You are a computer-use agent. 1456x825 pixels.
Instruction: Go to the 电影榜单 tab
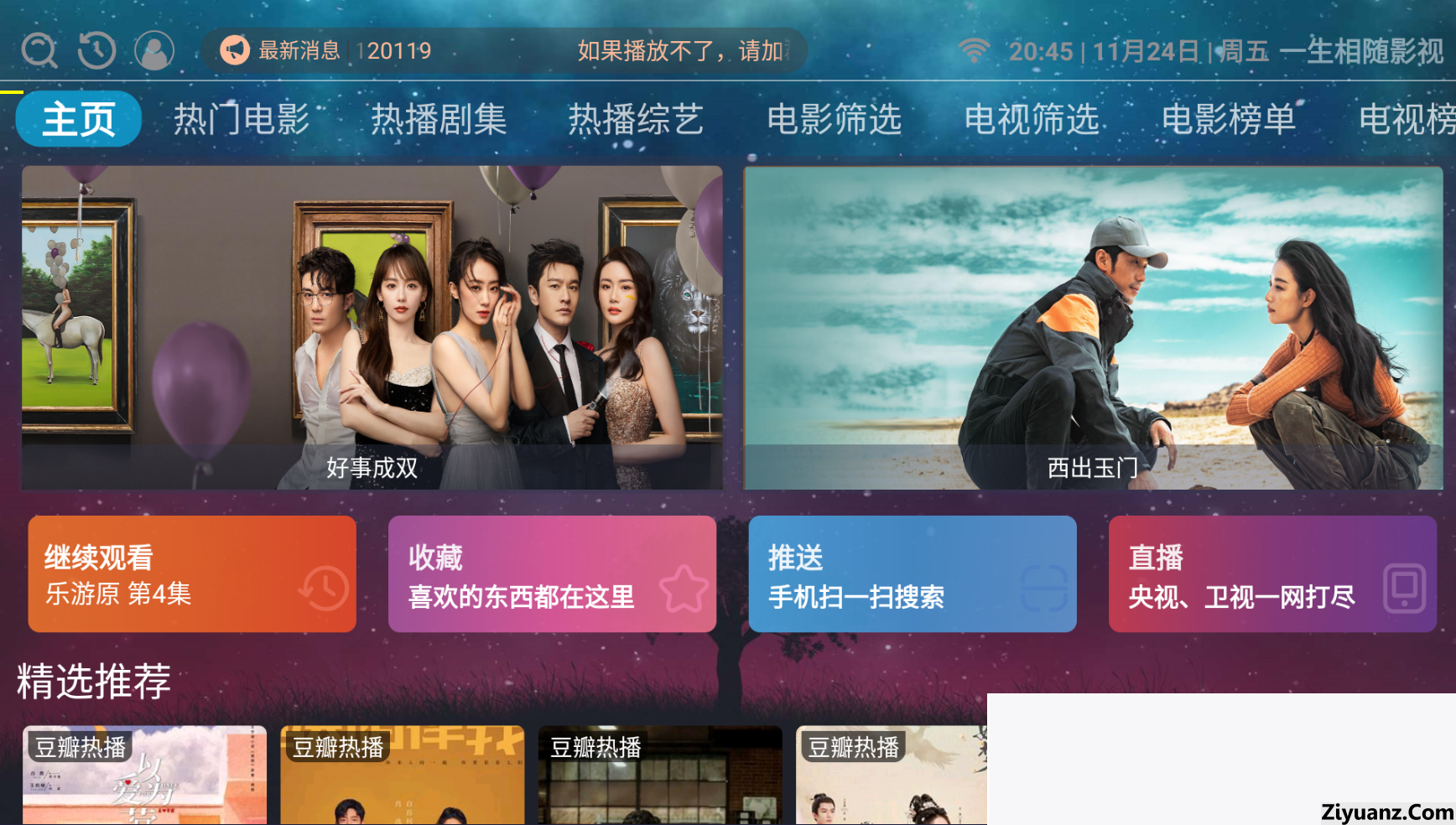[x=1229, y=119]
